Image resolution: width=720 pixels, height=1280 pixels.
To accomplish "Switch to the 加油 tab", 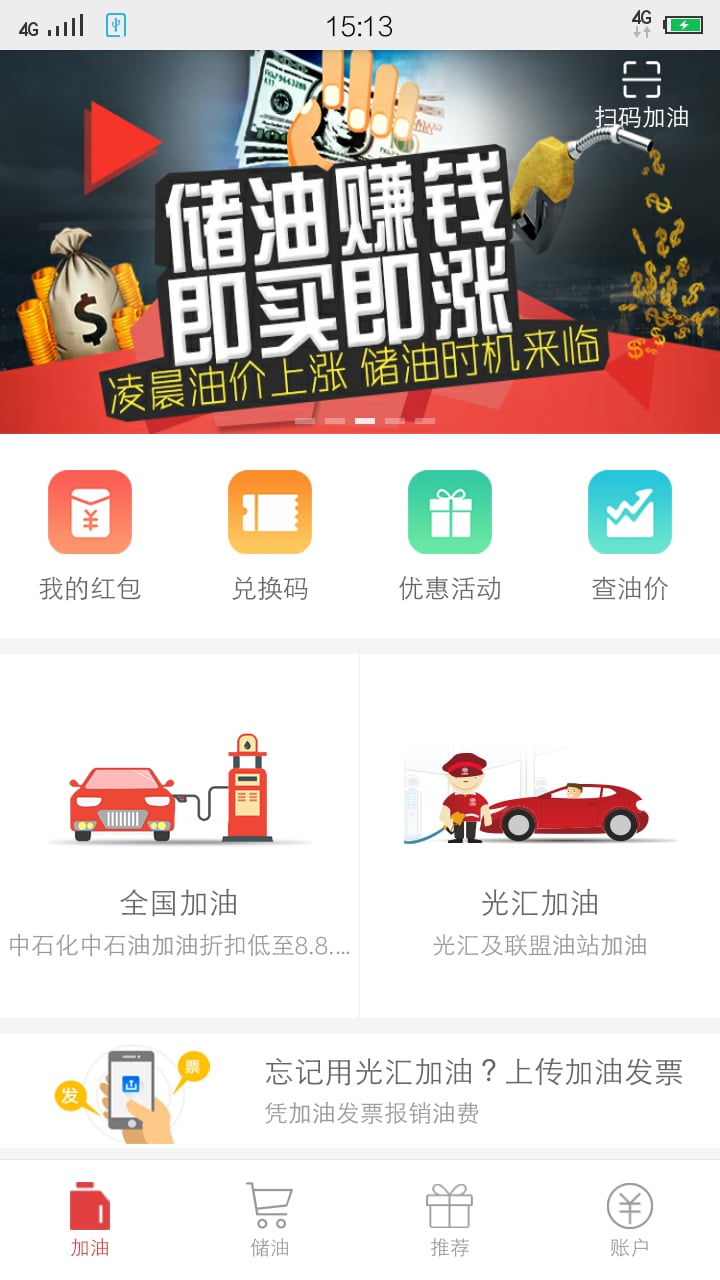I will (90, 1220).
